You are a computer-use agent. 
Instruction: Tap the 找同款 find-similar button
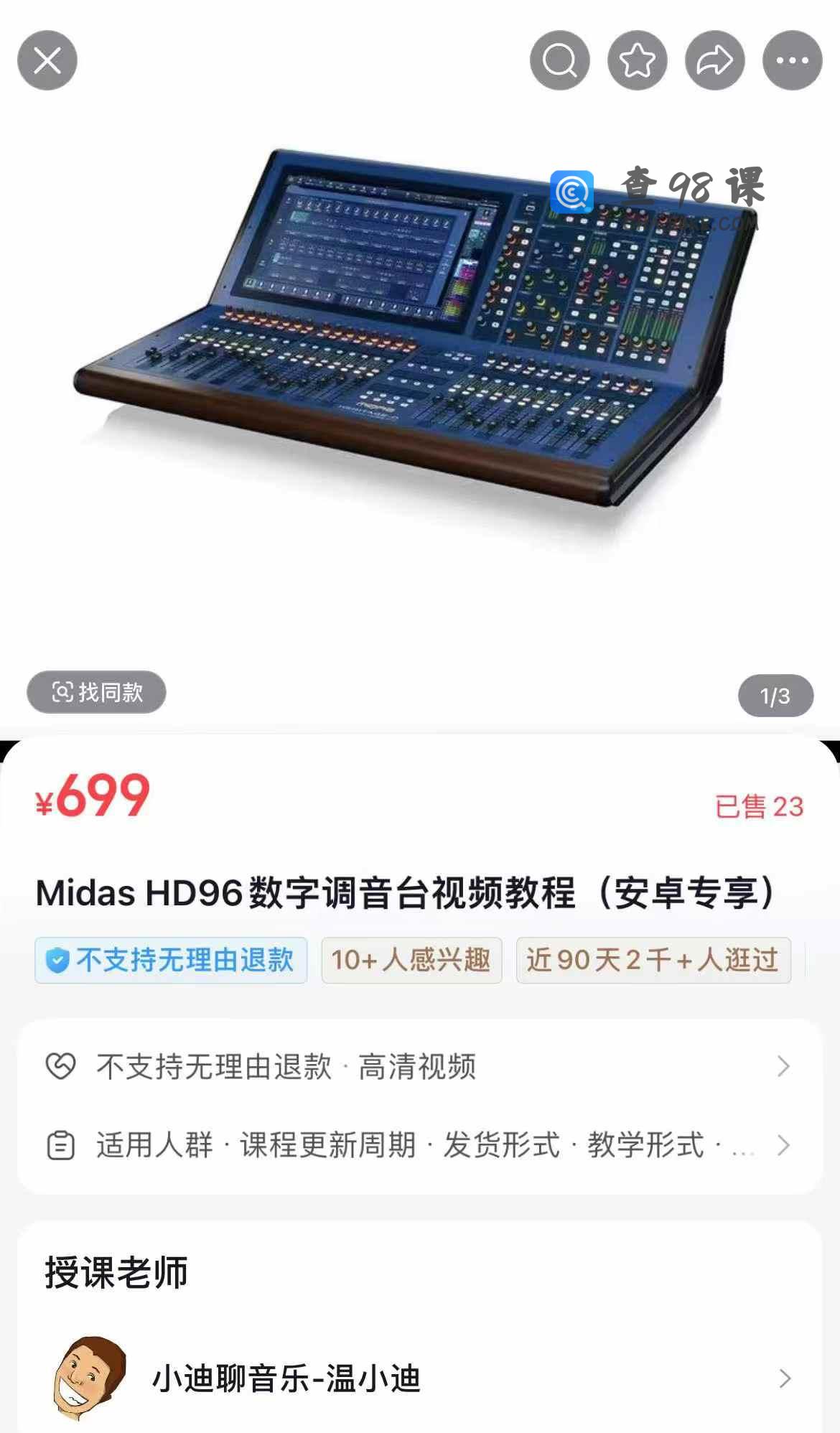(97, 692)
